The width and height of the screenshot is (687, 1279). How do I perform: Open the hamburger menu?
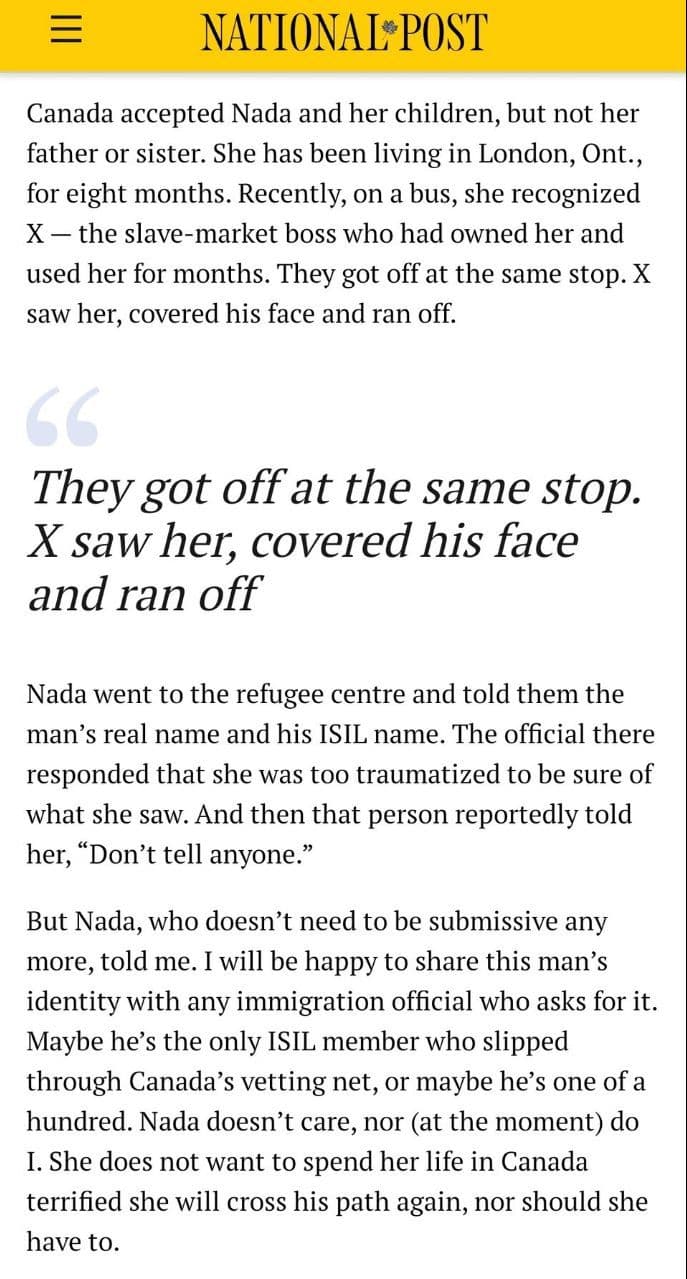tap(66, 31)
